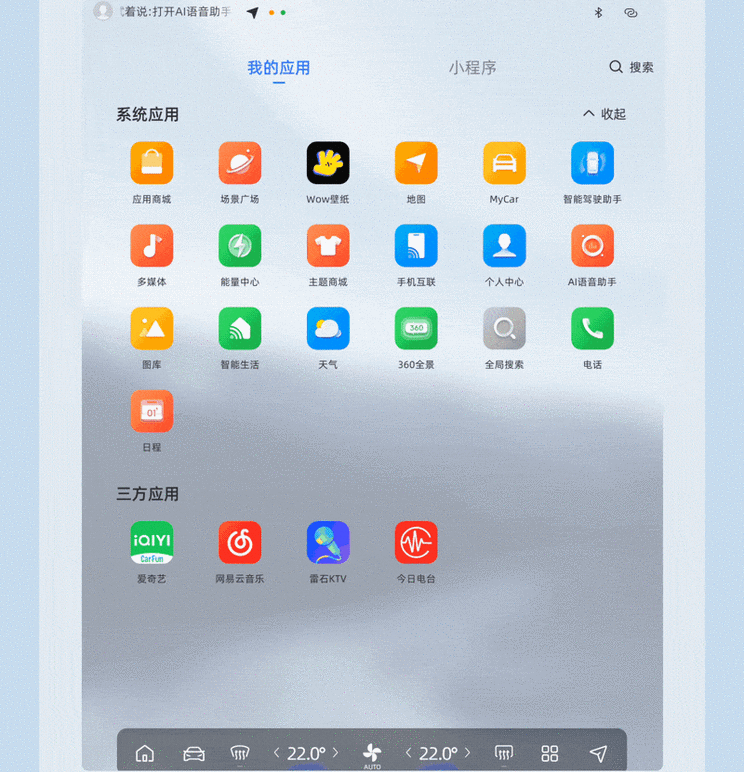The width and height of the screenshot is (744, 772).
Task: Open the 地图 app
Action: coord(416,163)
